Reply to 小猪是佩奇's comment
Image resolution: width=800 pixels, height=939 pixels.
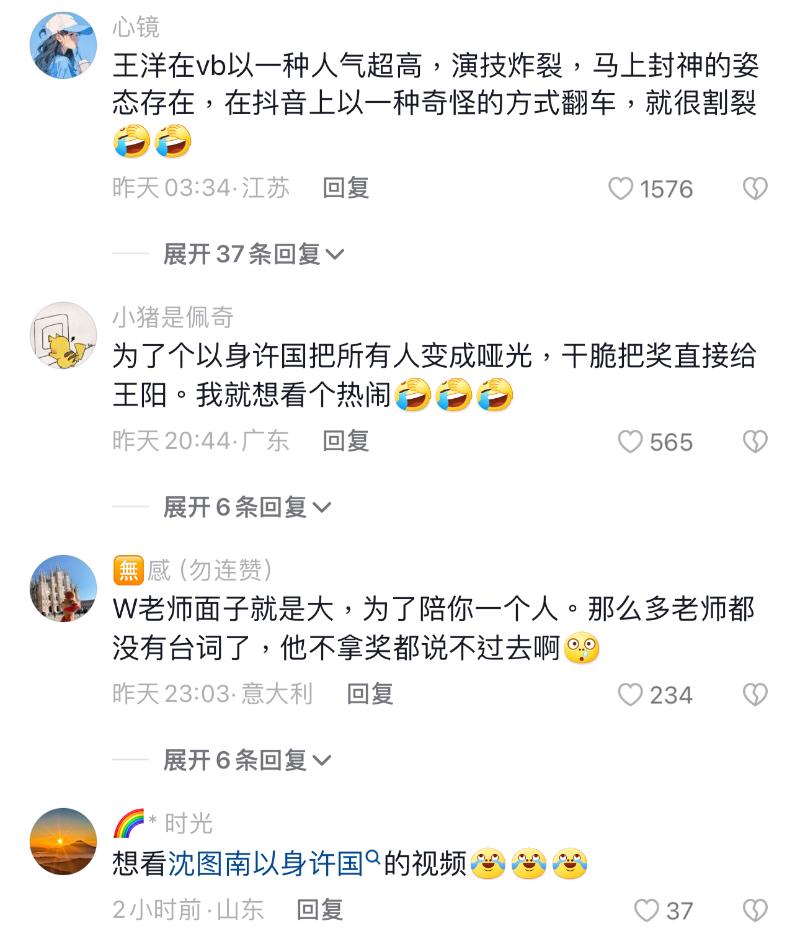(x=346, y=441)
